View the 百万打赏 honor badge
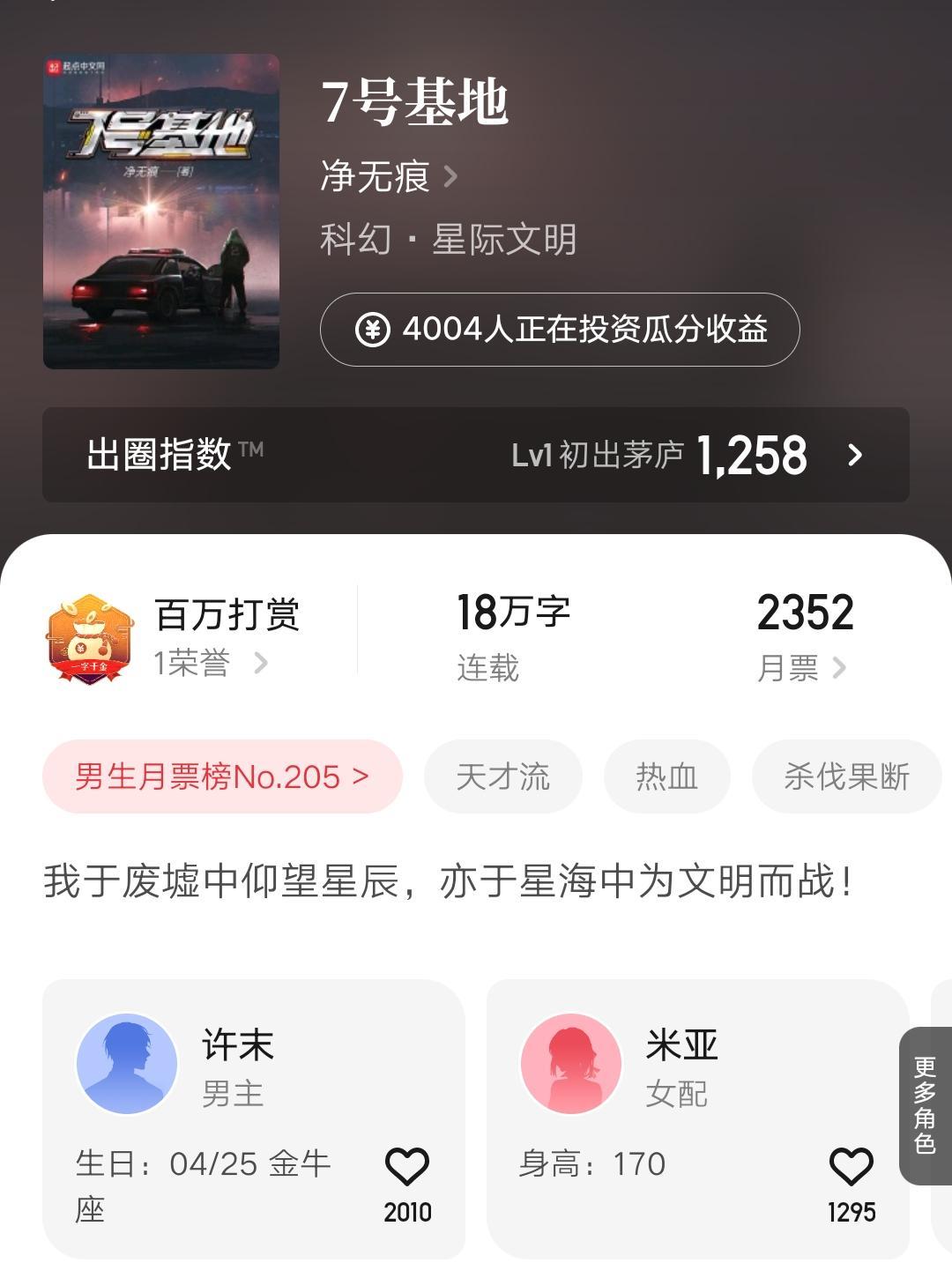 pos(90,639)
